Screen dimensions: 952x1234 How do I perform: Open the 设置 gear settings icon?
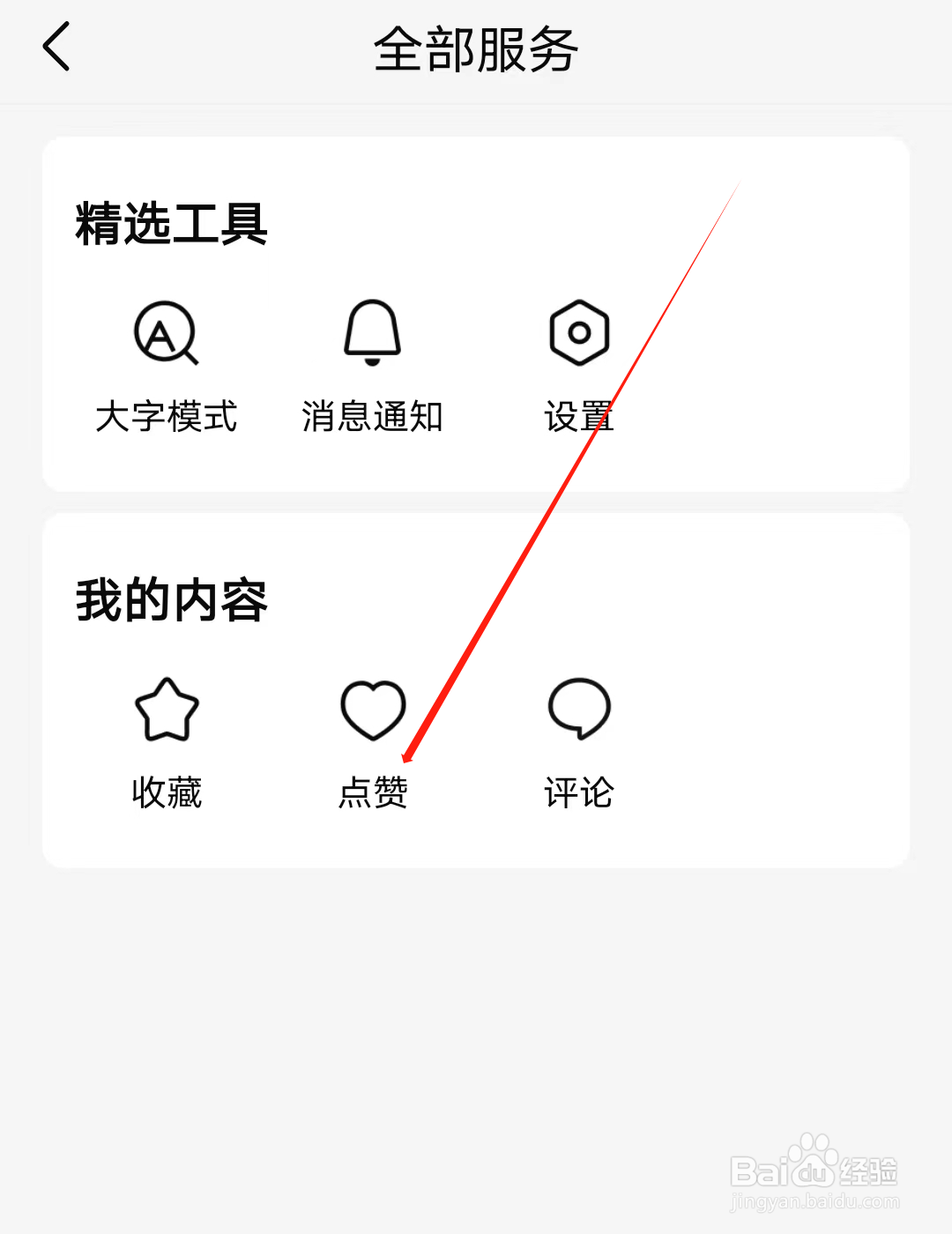[x=578, y=333]
